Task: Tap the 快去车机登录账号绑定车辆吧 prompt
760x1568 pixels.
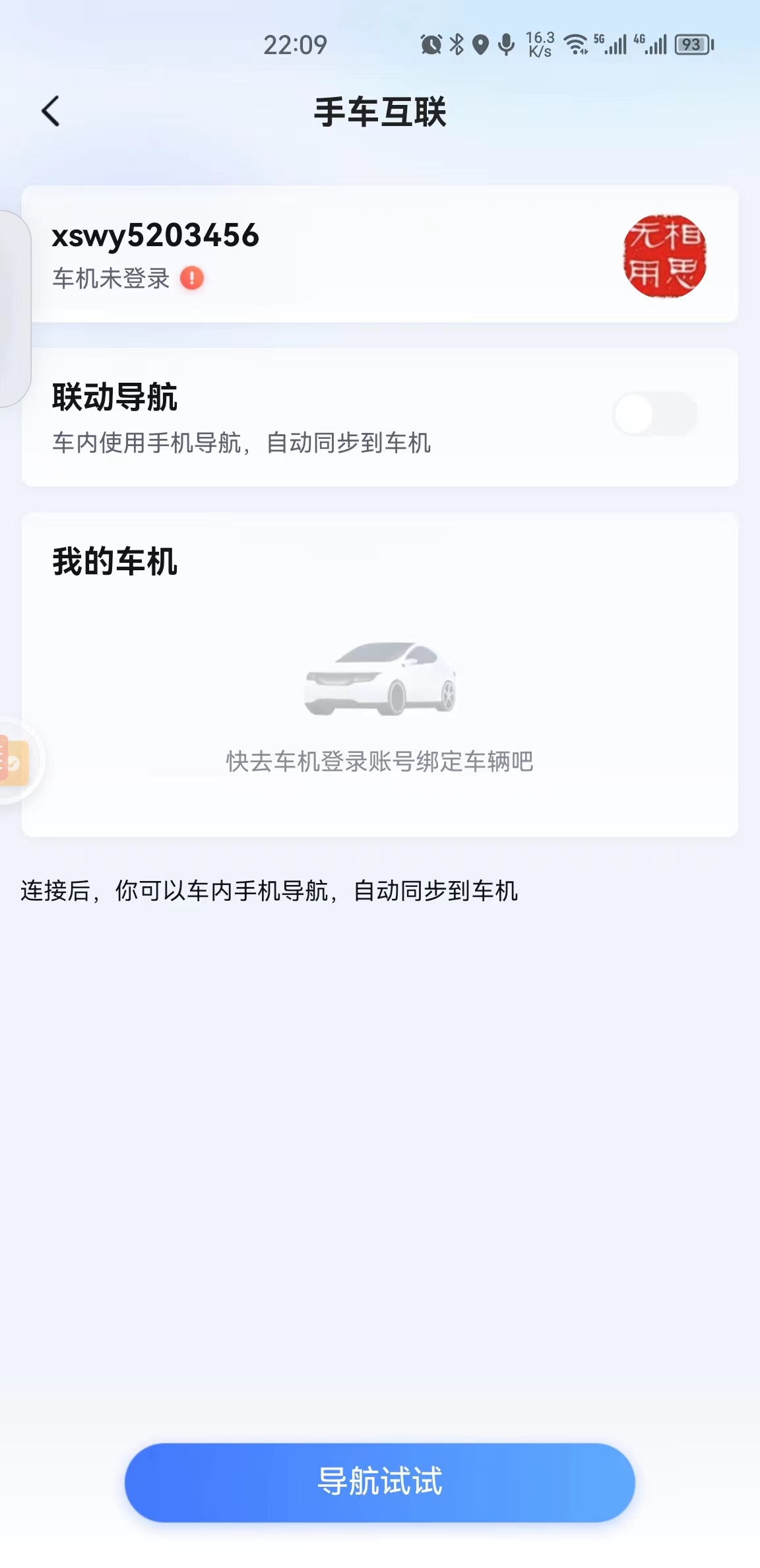Action: (380, 762)
